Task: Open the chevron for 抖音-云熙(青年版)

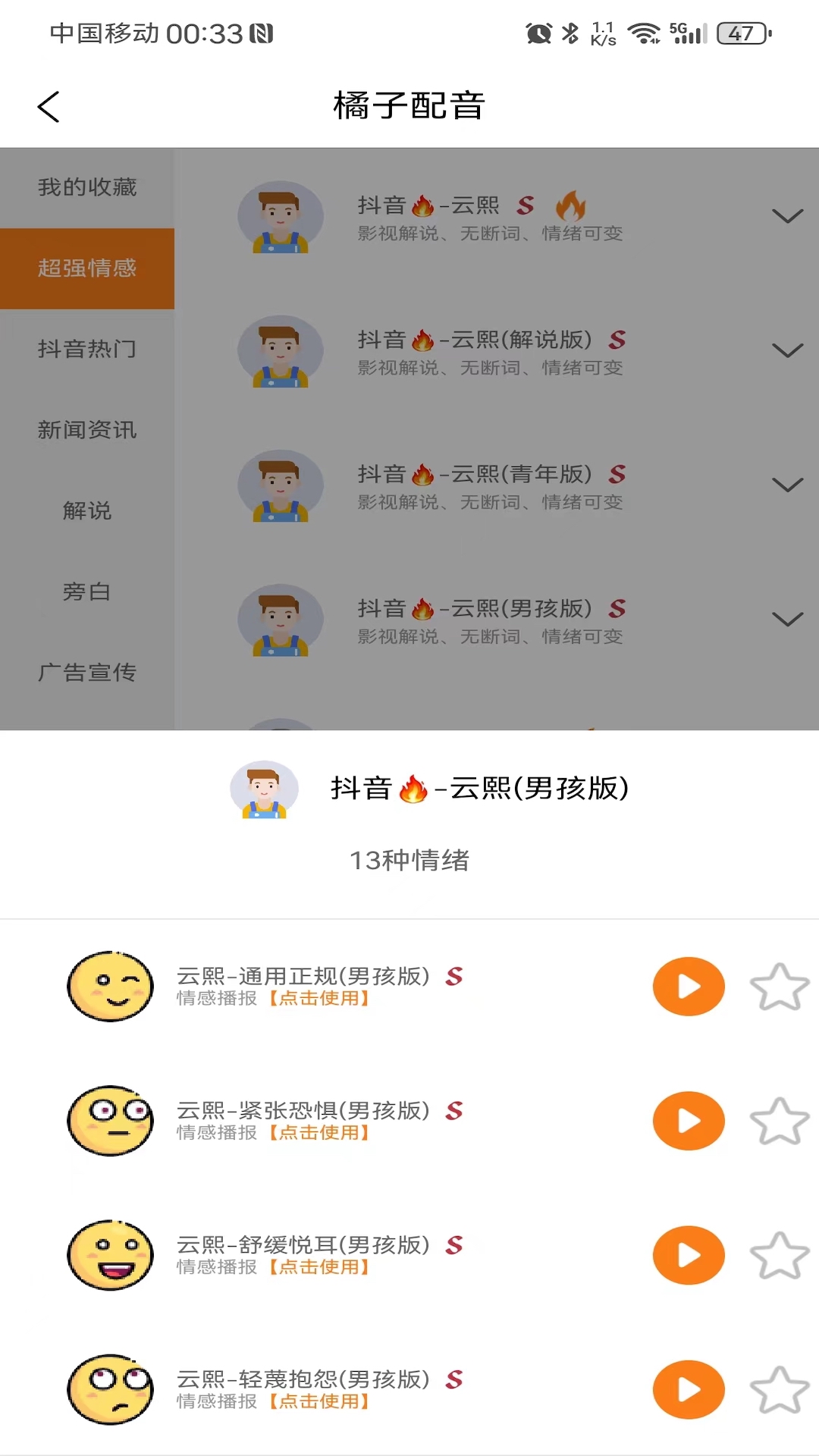Action: [x=786, y=483]
